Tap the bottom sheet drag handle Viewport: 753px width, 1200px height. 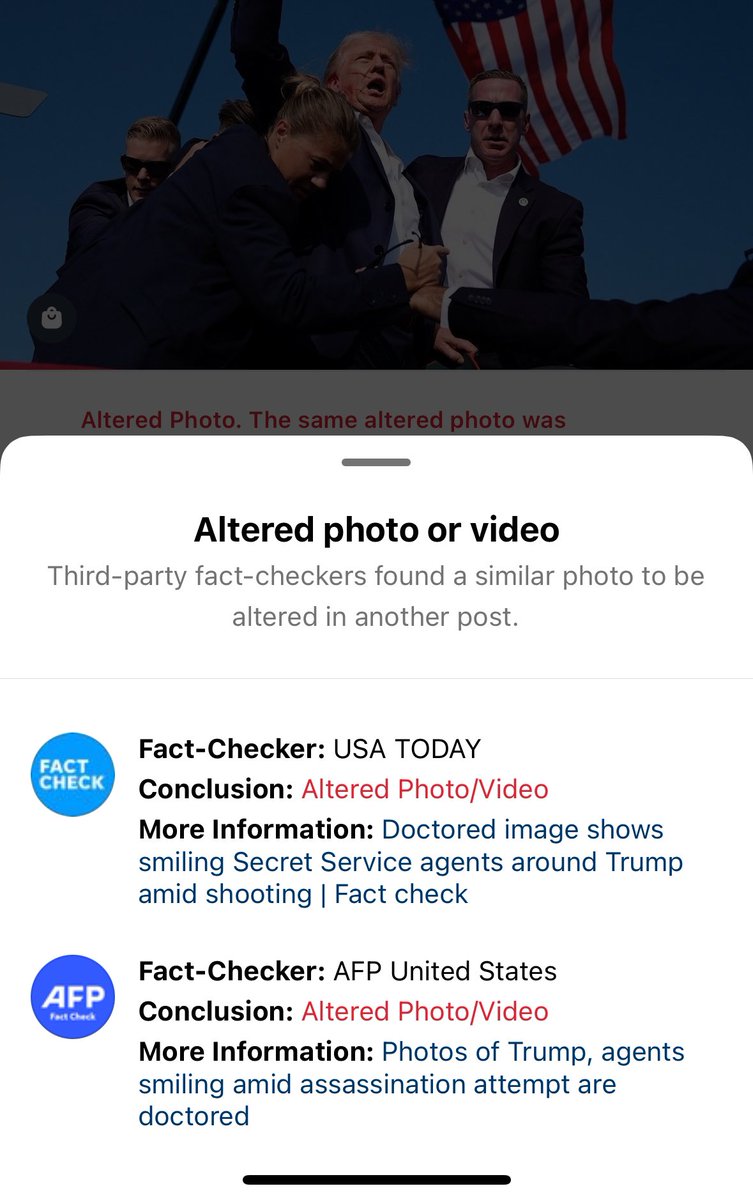coord(376,462)
